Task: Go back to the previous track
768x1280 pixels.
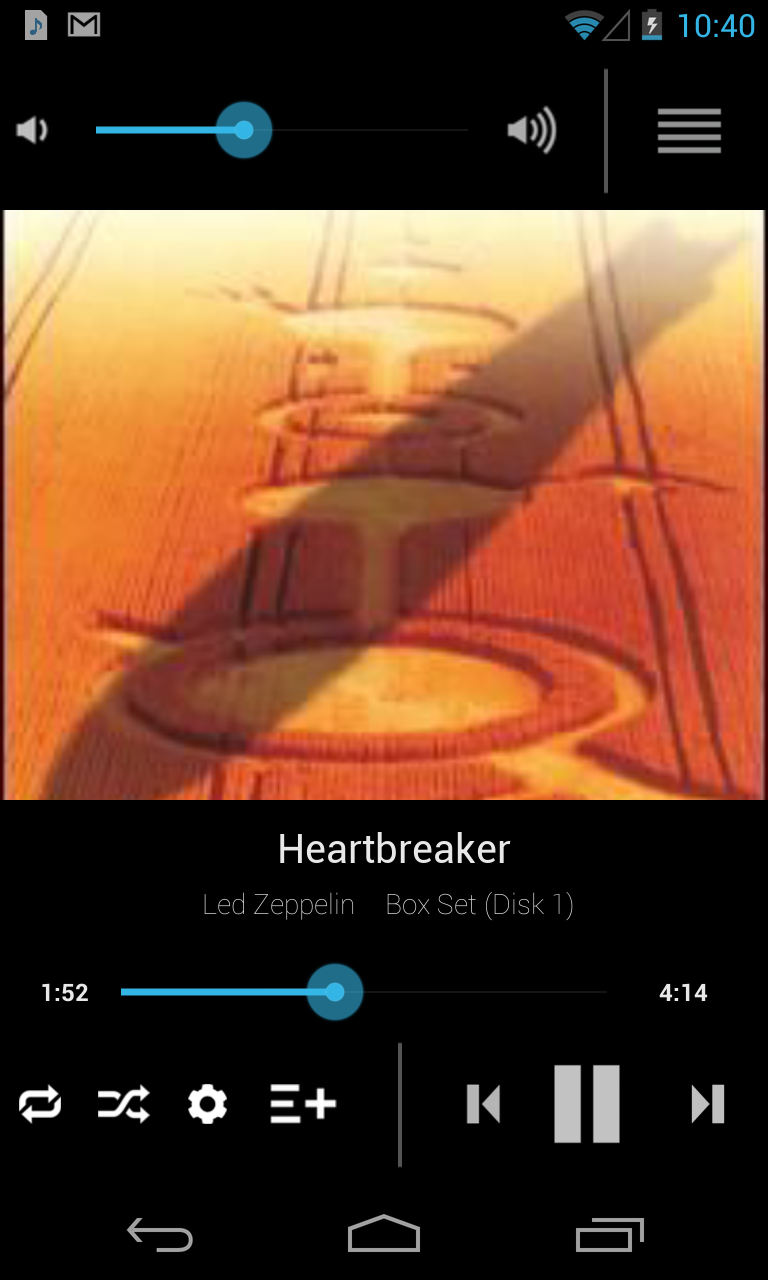Action: (x=483, y=1104)
